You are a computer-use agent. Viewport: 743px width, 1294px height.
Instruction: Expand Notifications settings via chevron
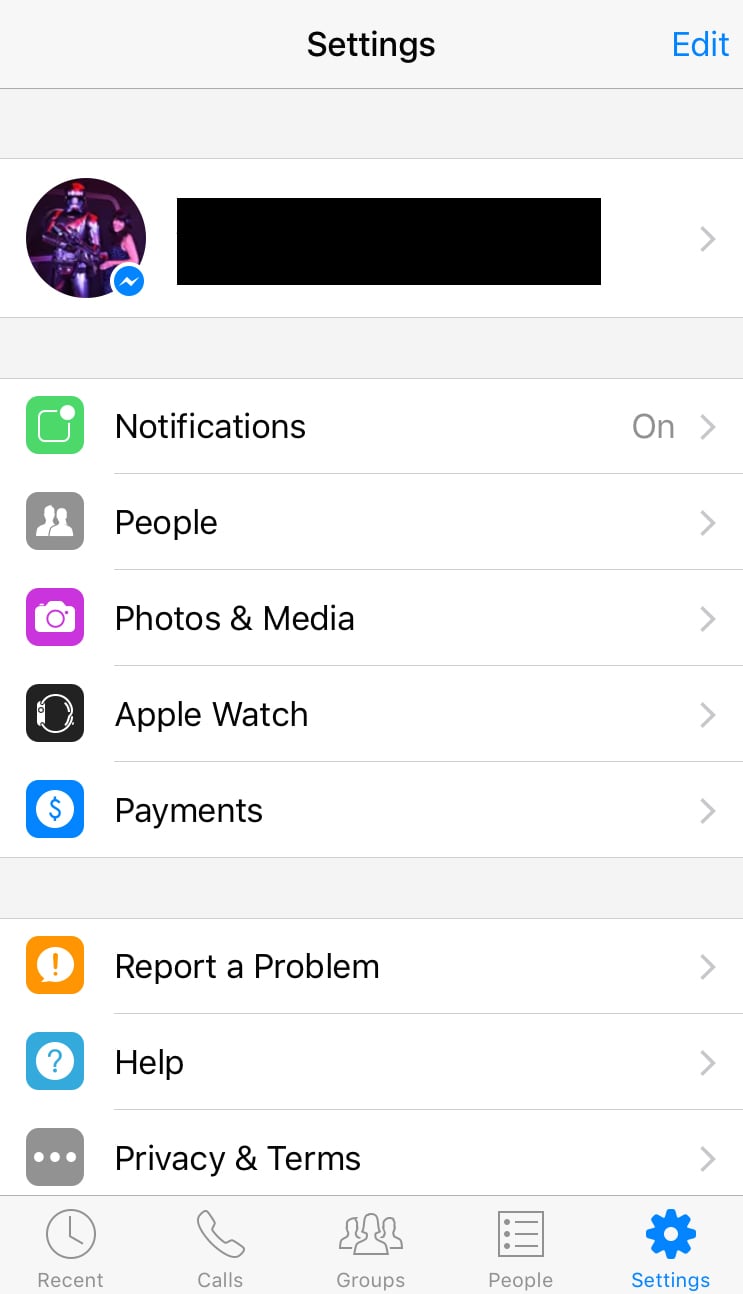point(708,426)
